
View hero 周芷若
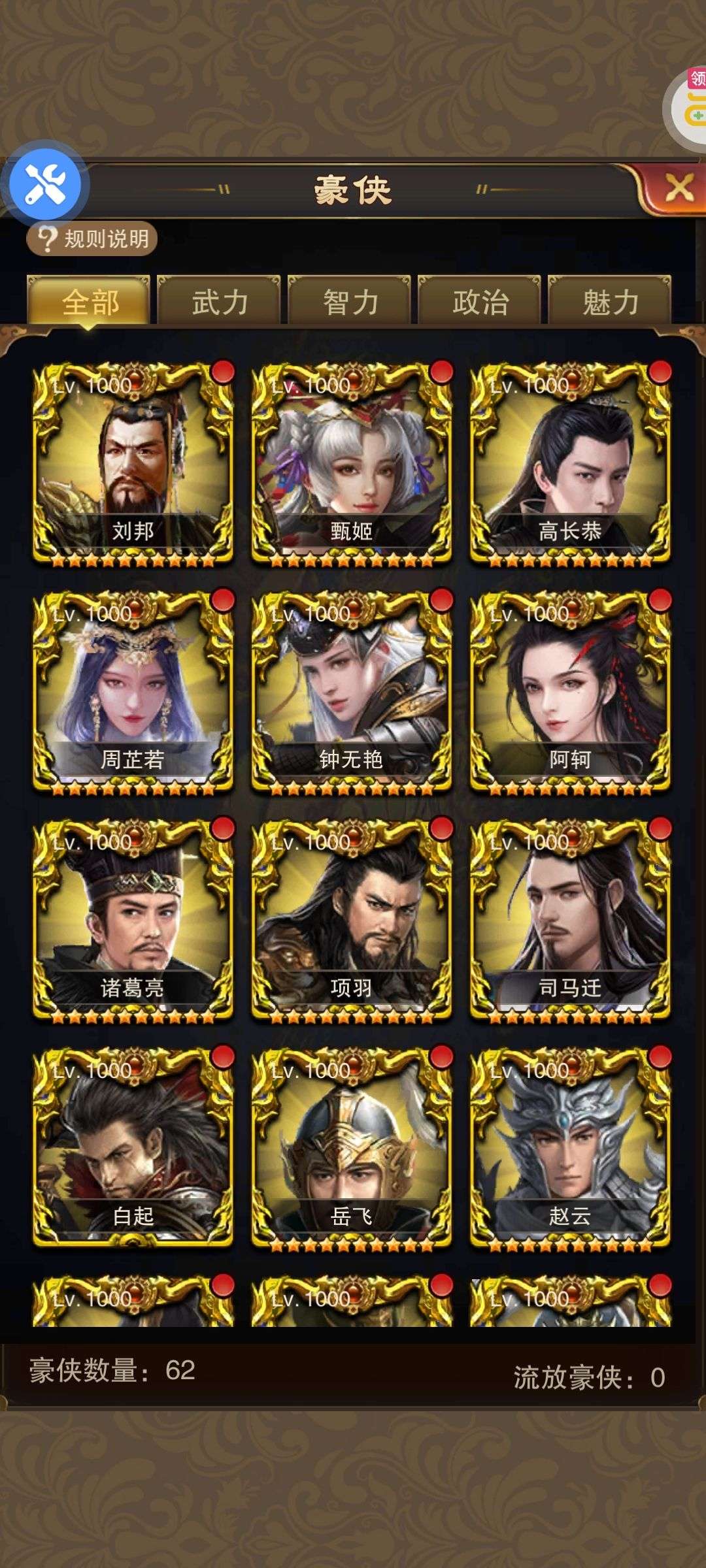pos(133,693)
